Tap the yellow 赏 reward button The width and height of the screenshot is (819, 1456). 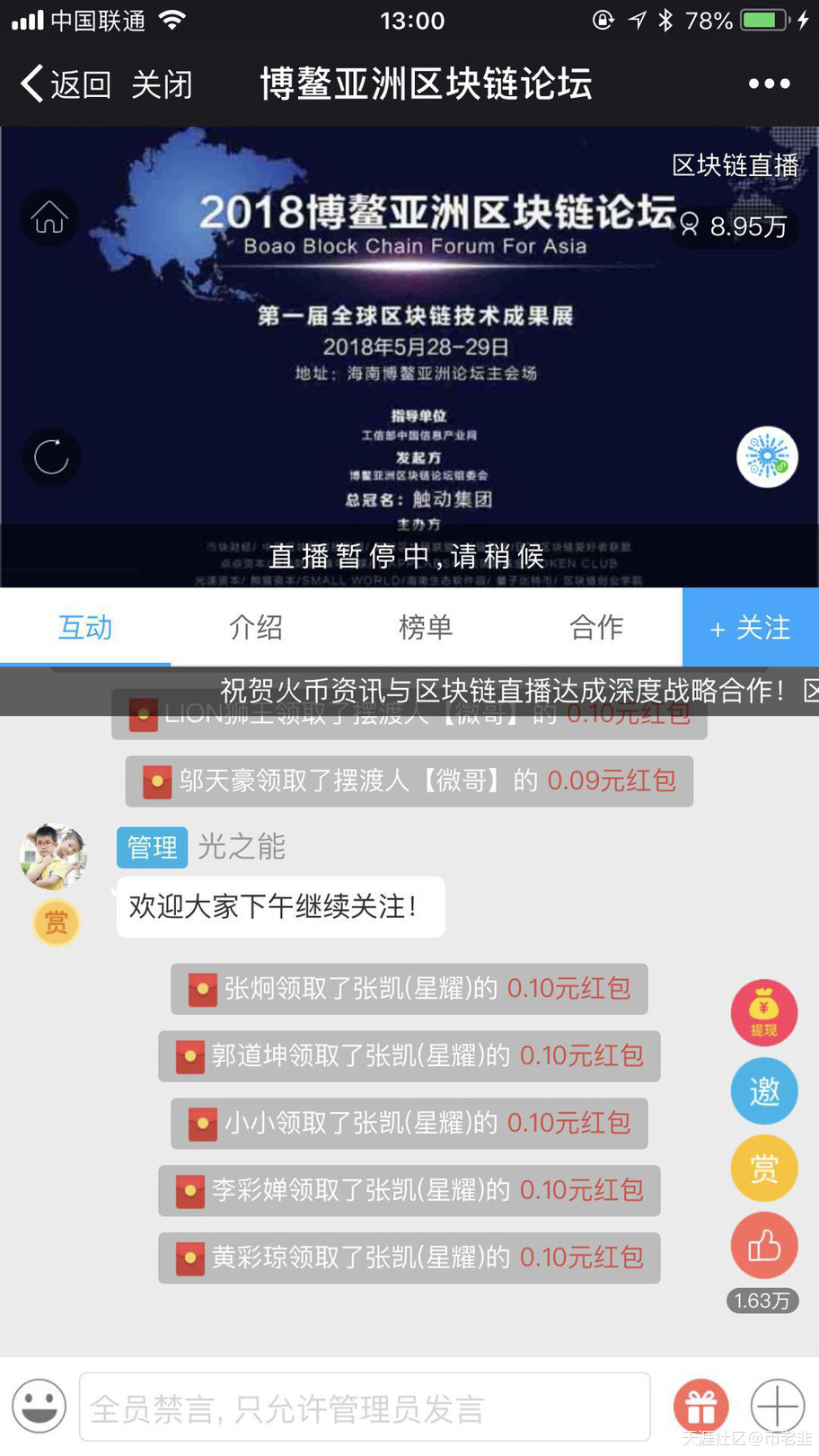[x=764, y=1168]
